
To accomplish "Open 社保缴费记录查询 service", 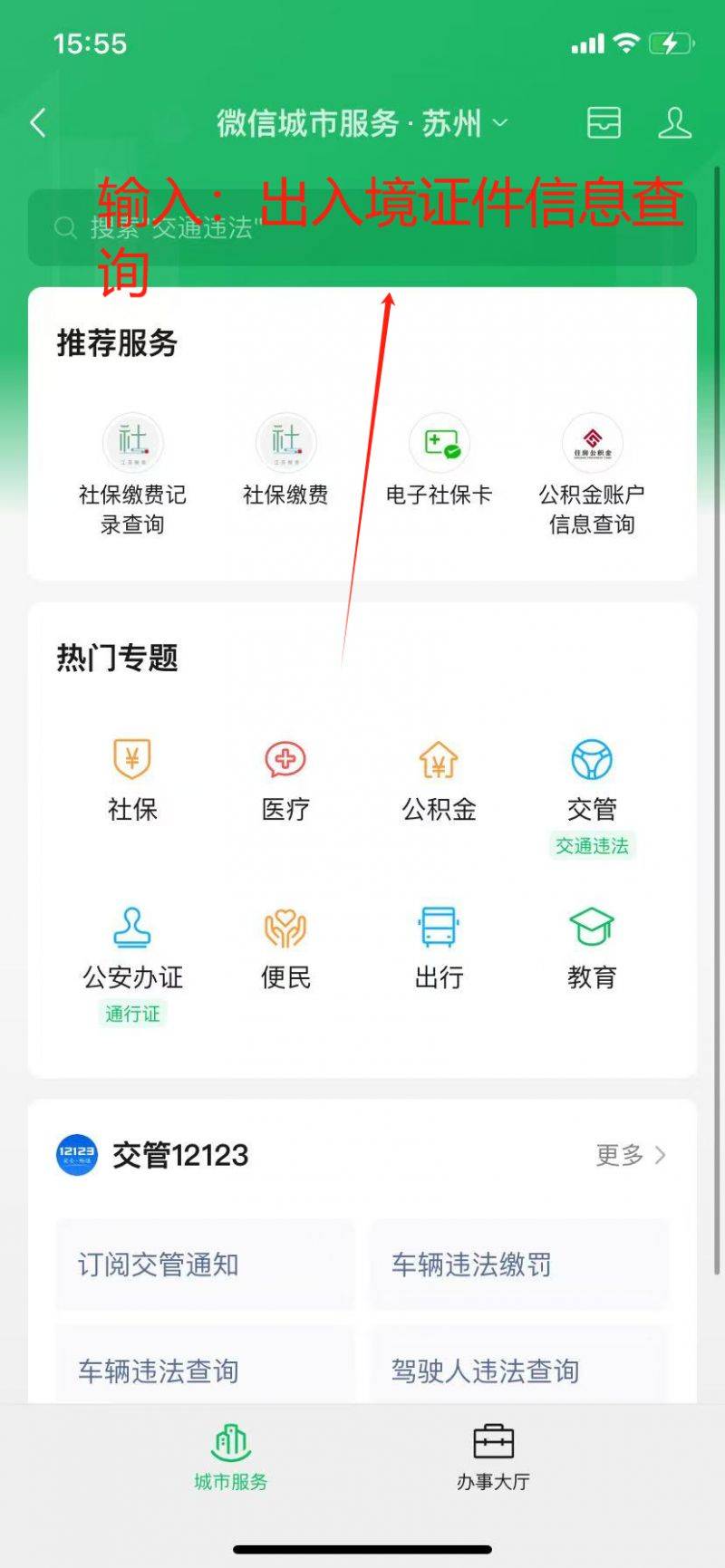I will click(x=132, y=475).
